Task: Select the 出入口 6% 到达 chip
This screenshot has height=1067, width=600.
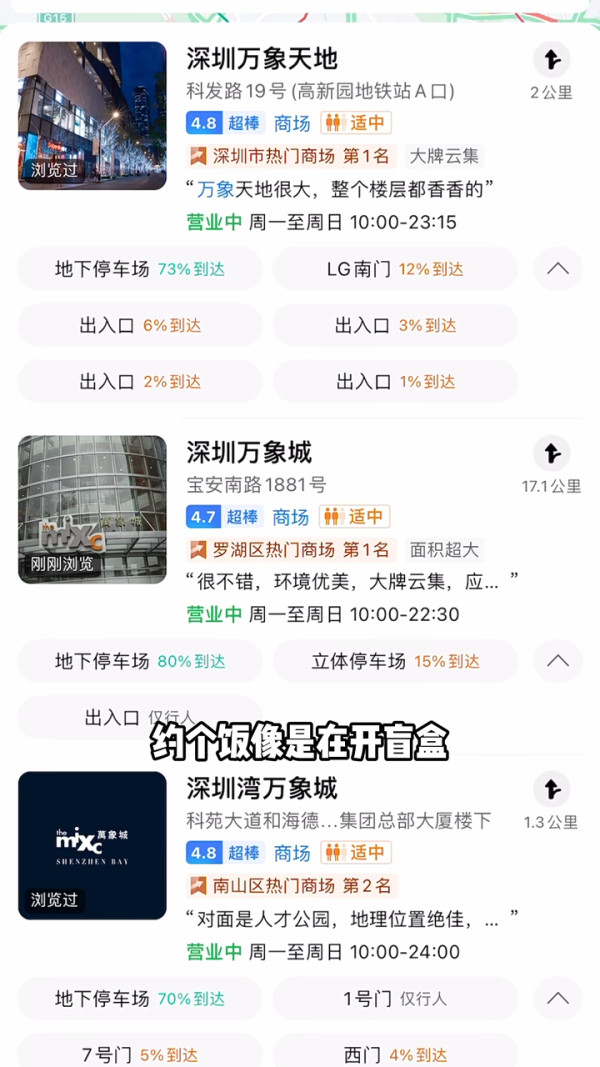Action: tap(140, 325)
